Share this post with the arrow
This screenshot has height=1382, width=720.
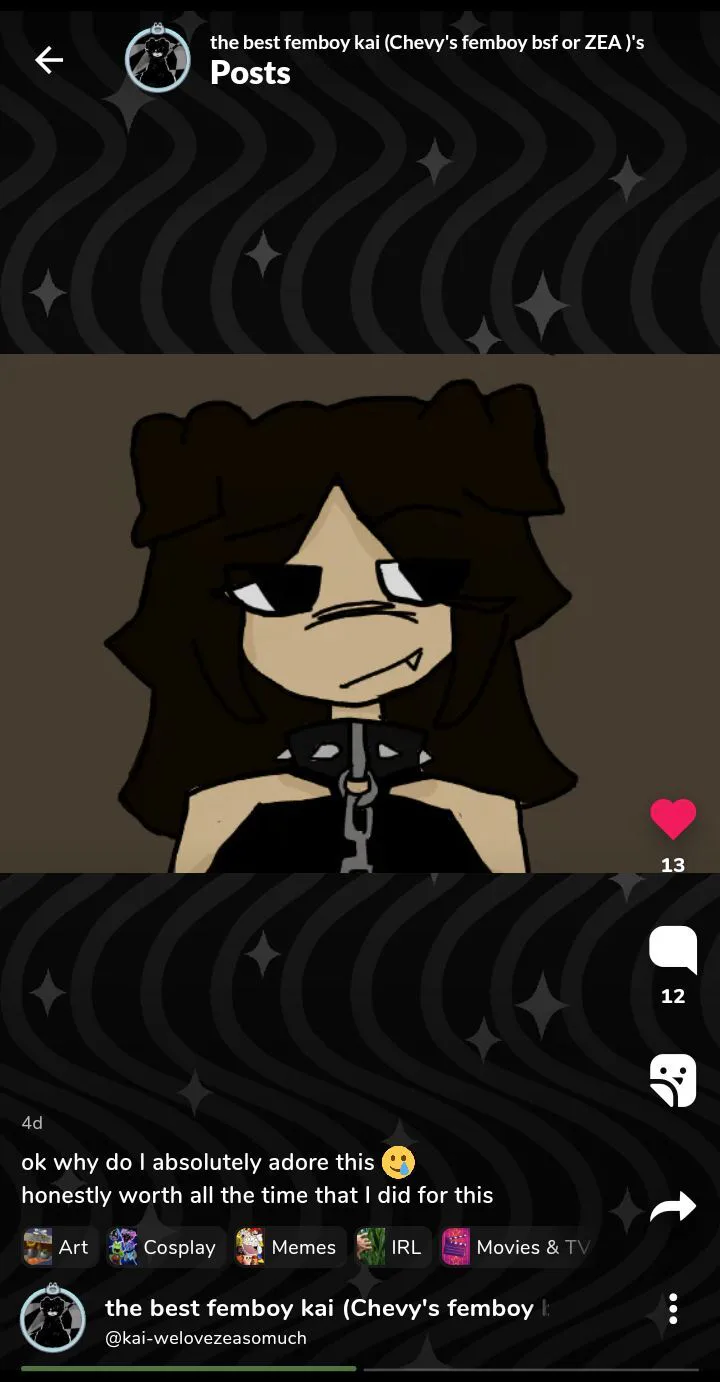(673, 1208)
